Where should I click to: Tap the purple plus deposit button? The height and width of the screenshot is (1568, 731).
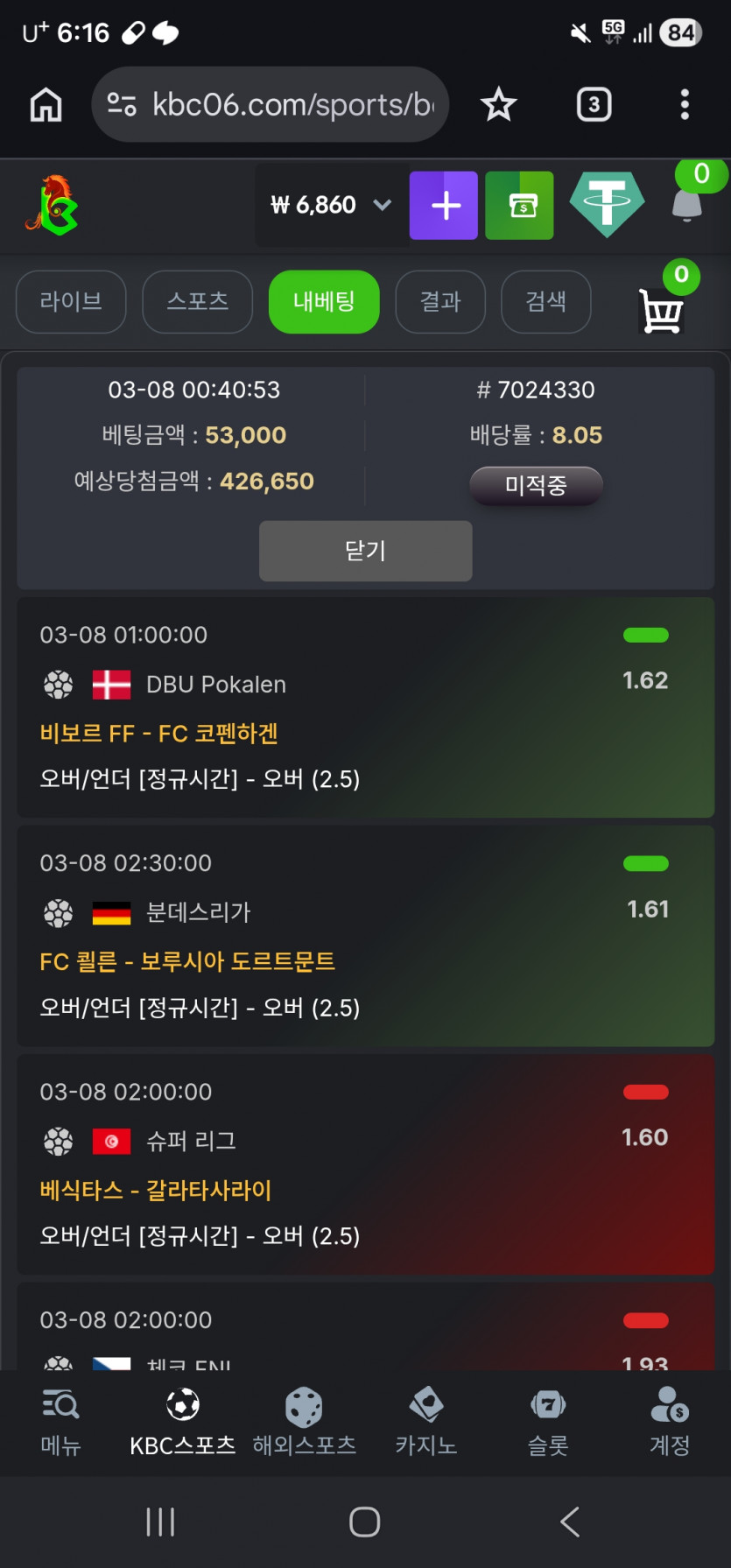(444, 206)
